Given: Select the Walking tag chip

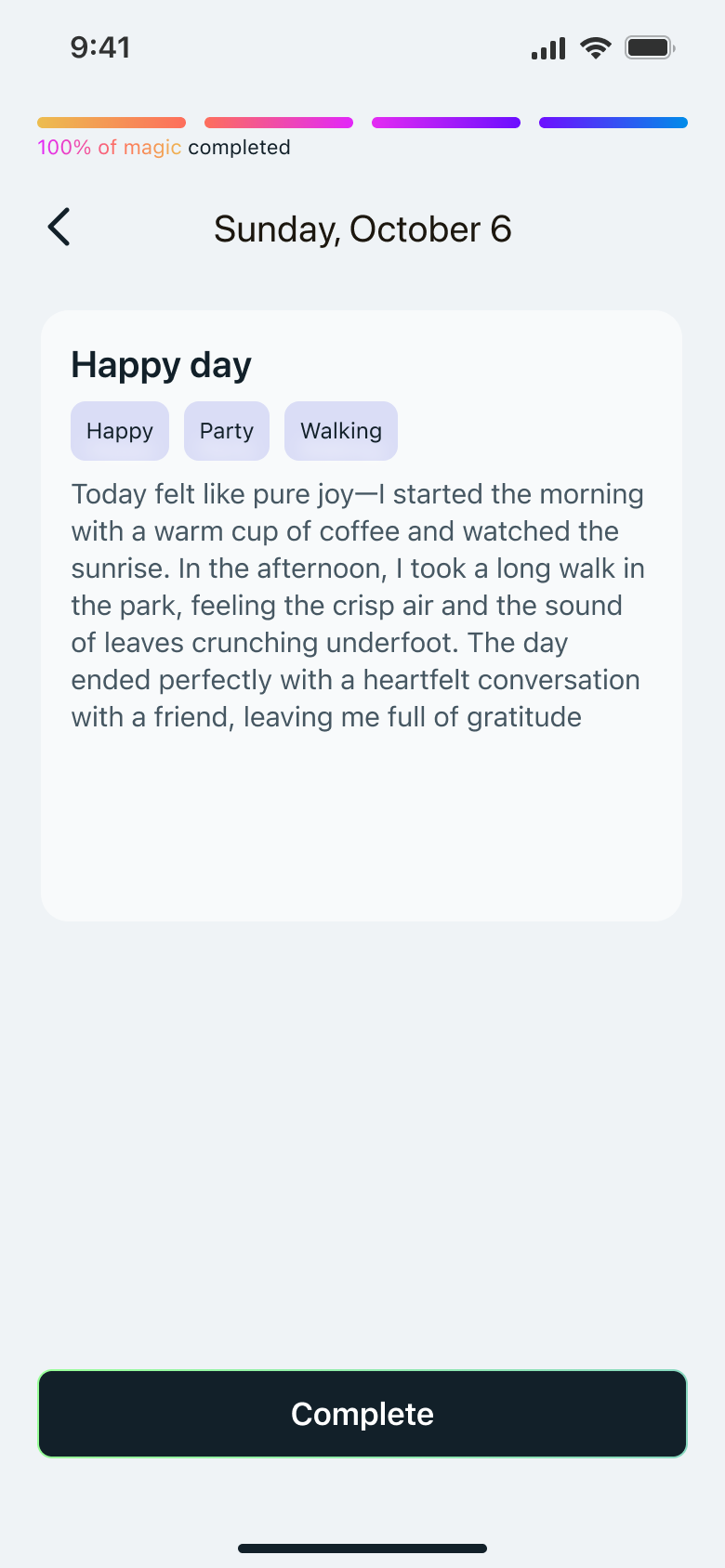Looking at the screenshot, I should [x=341, y=431].
